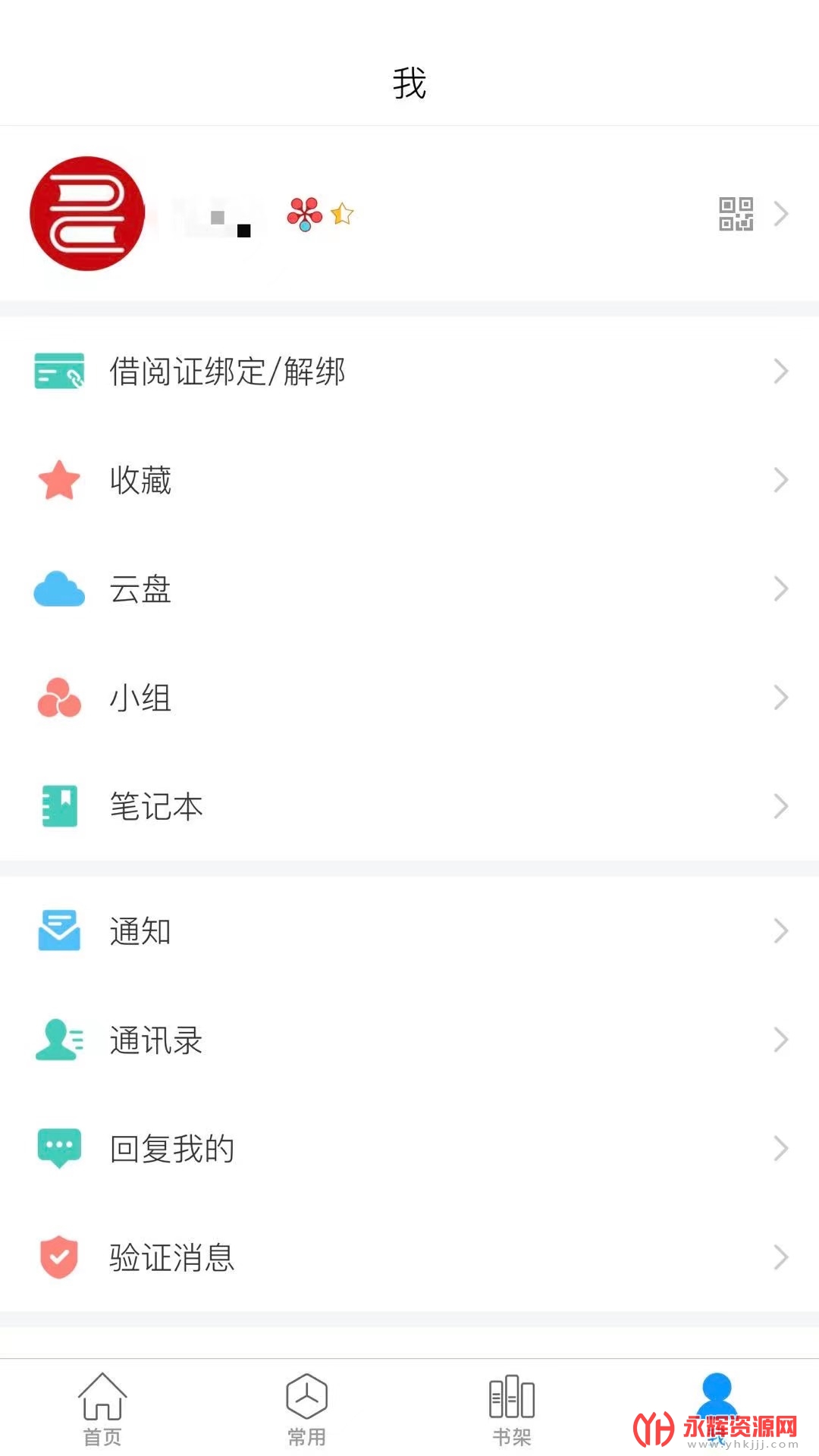Tap the red book profile avatar
The height and width of the screenshot is (1456, 819).
coord(87,214)
